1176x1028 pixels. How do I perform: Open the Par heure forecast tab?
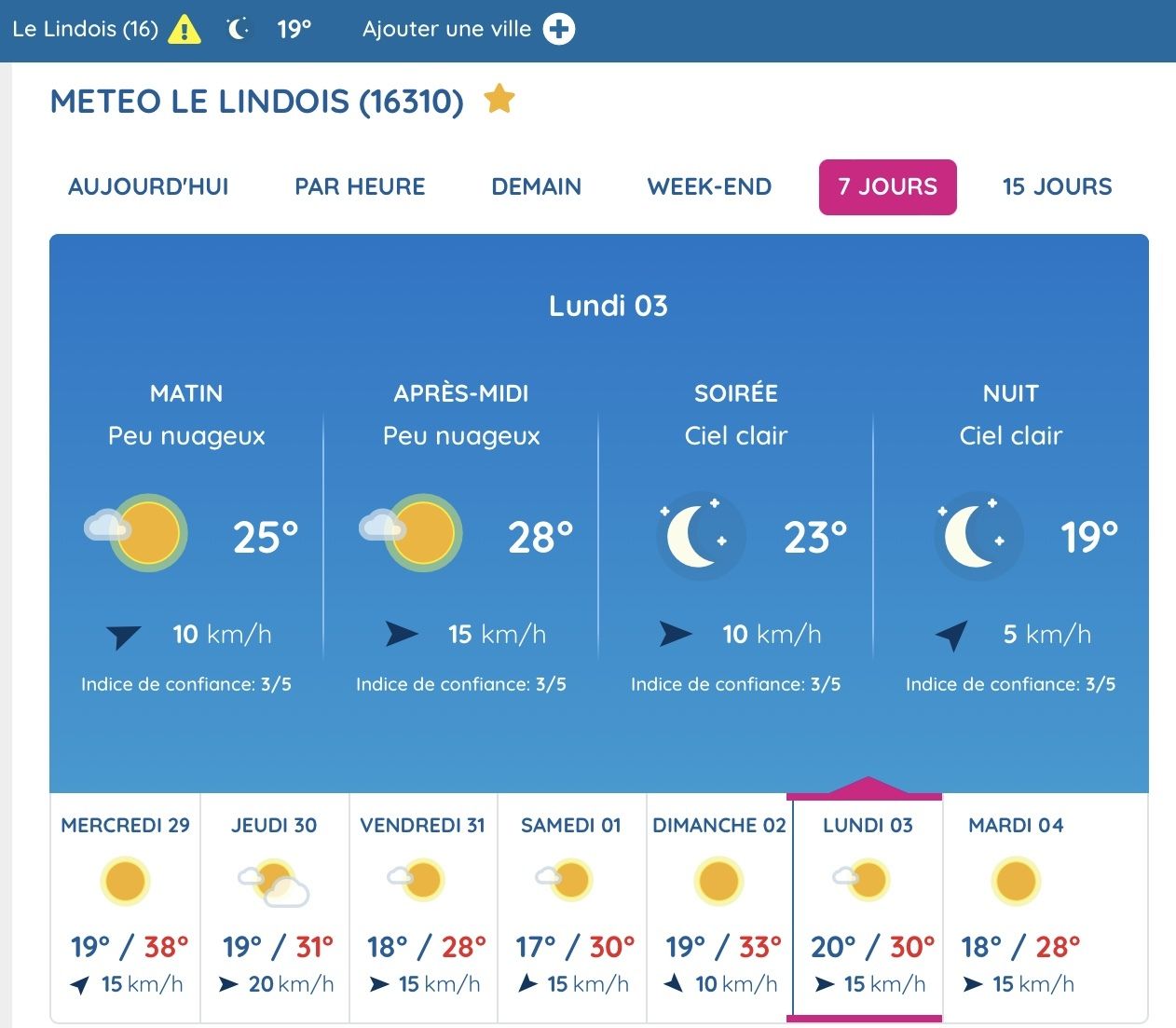coord(360,186)
